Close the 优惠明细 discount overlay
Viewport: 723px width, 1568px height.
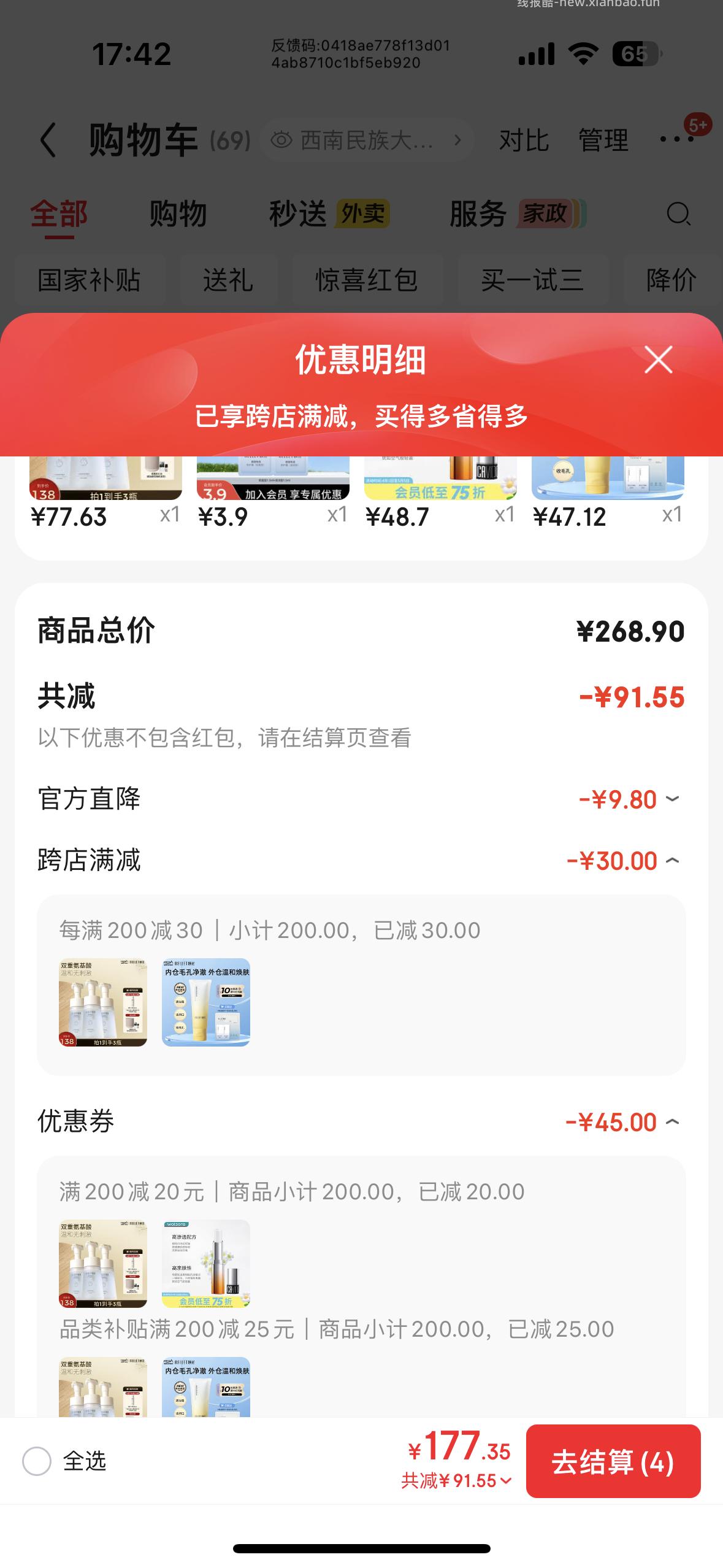tap(657, 360)
